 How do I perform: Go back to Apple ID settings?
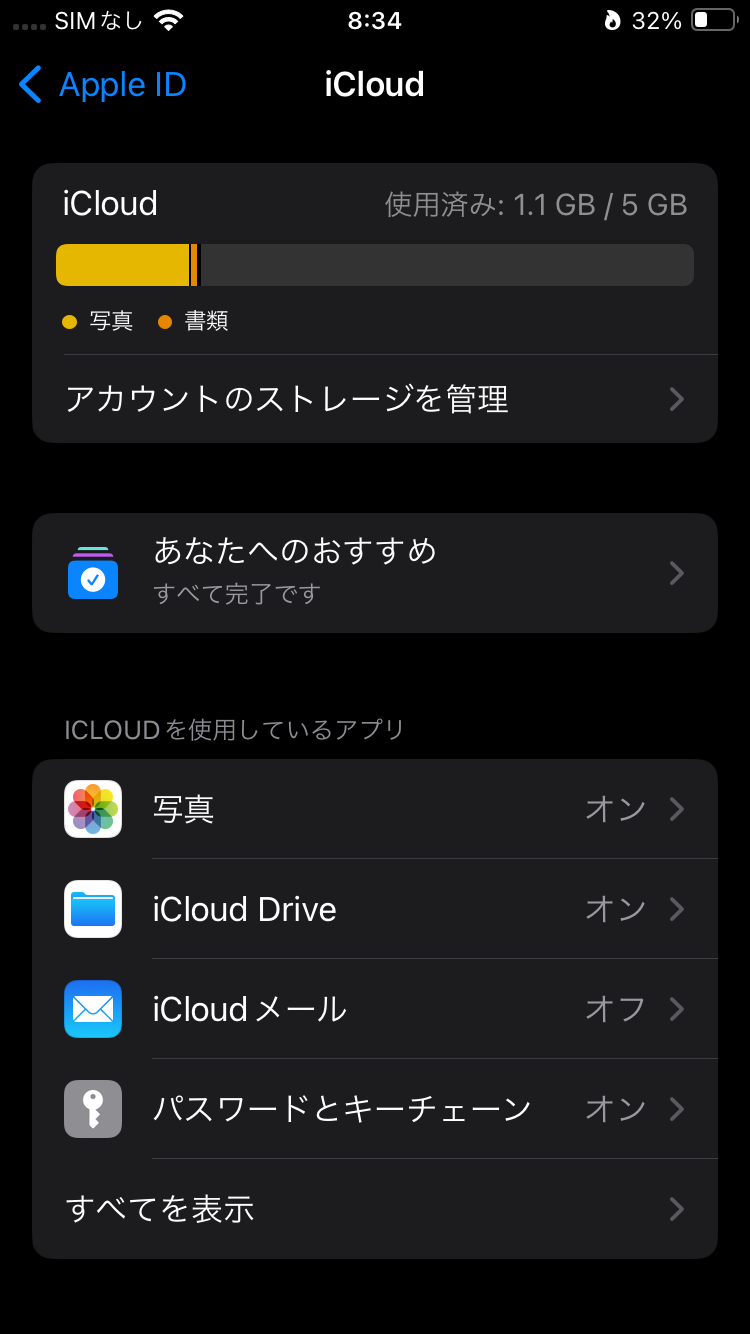tap(103, 85)
